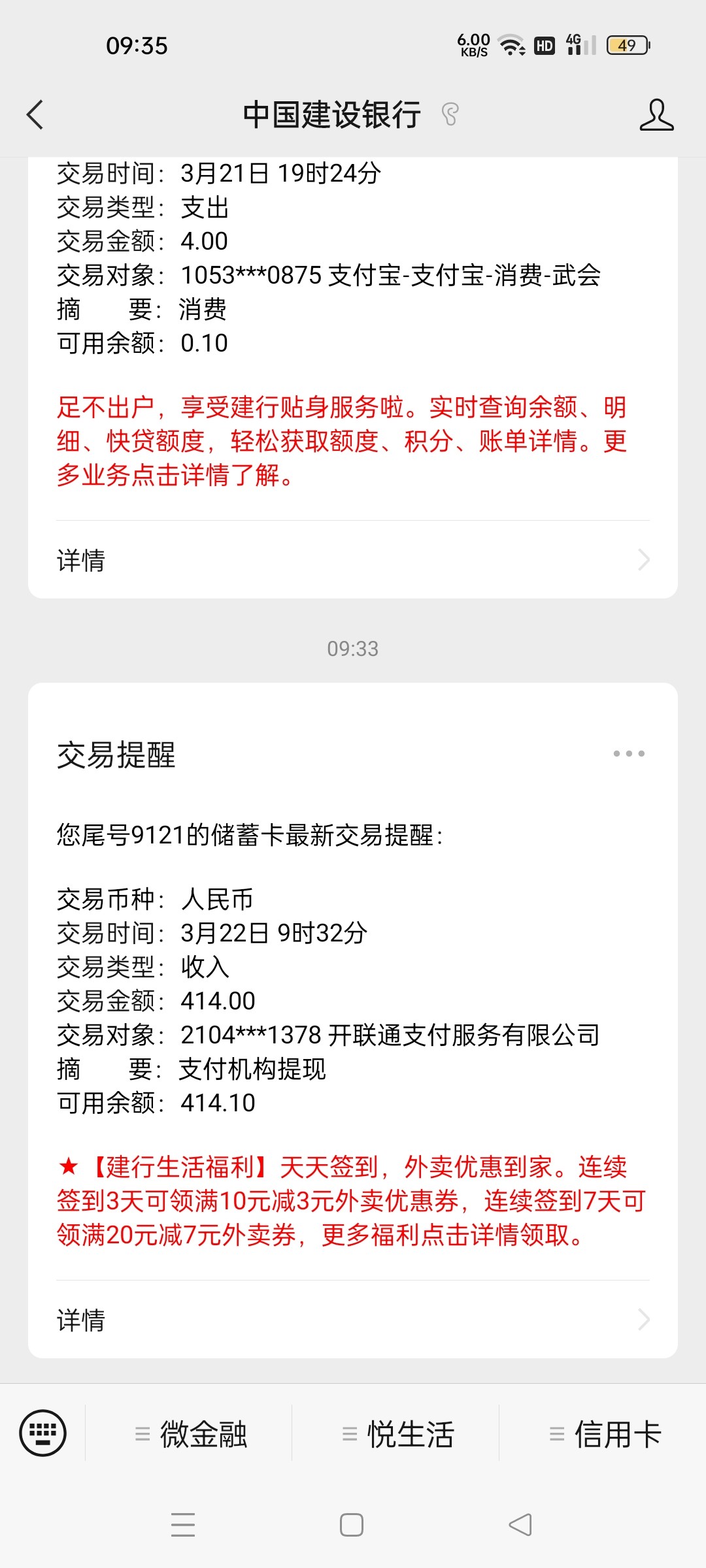Open 详情 of the 414.00 收入 message
706x1568 pixels.
click(353, 1320)
